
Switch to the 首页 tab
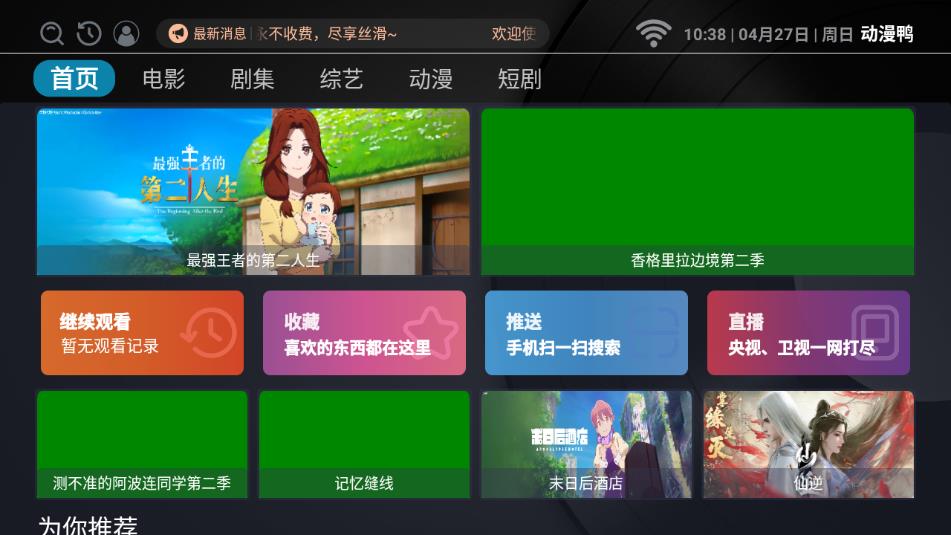click(x=74, y=79)
